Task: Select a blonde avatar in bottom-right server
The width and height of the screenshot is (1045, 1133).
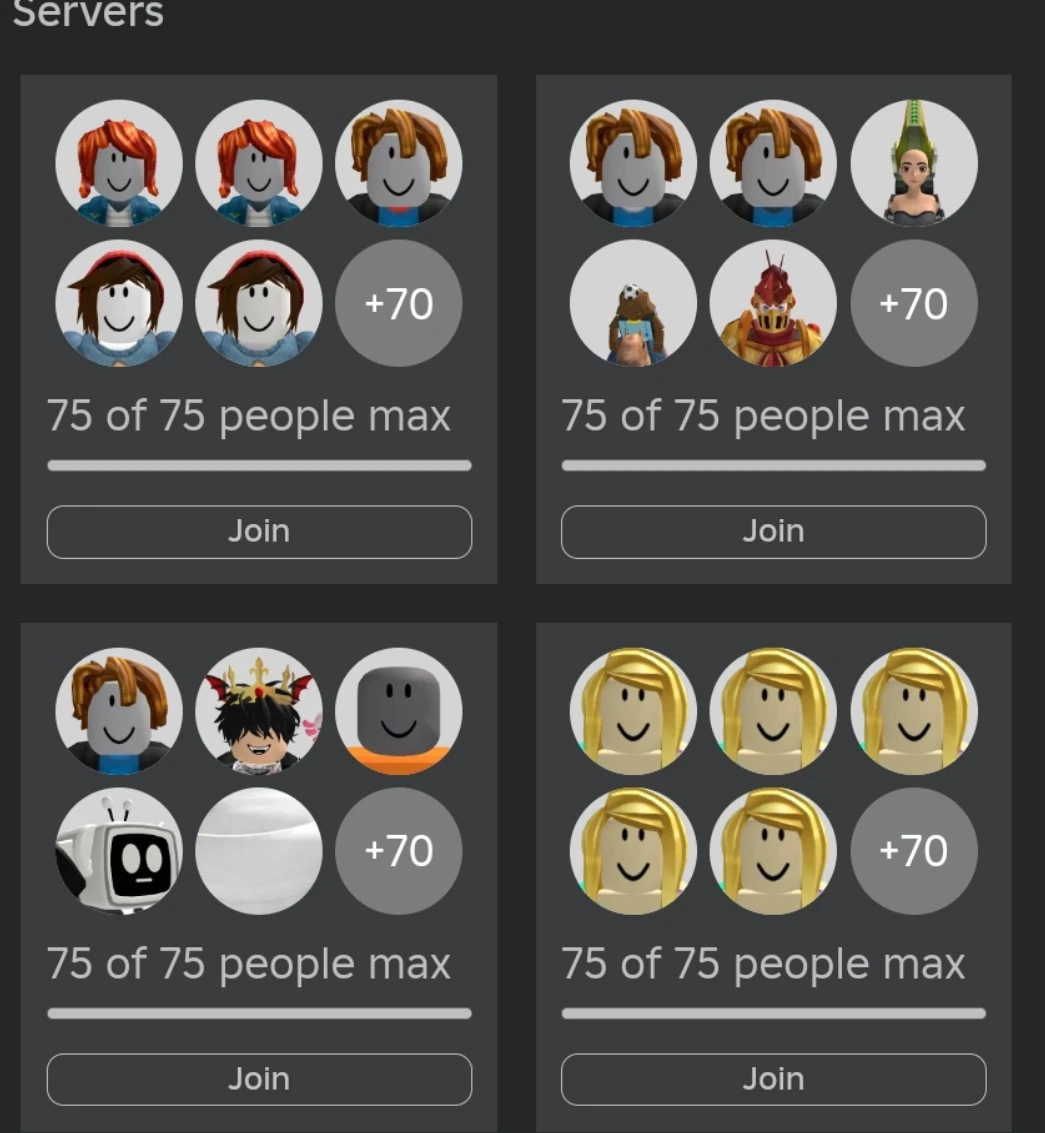Action: coord(633,711)
